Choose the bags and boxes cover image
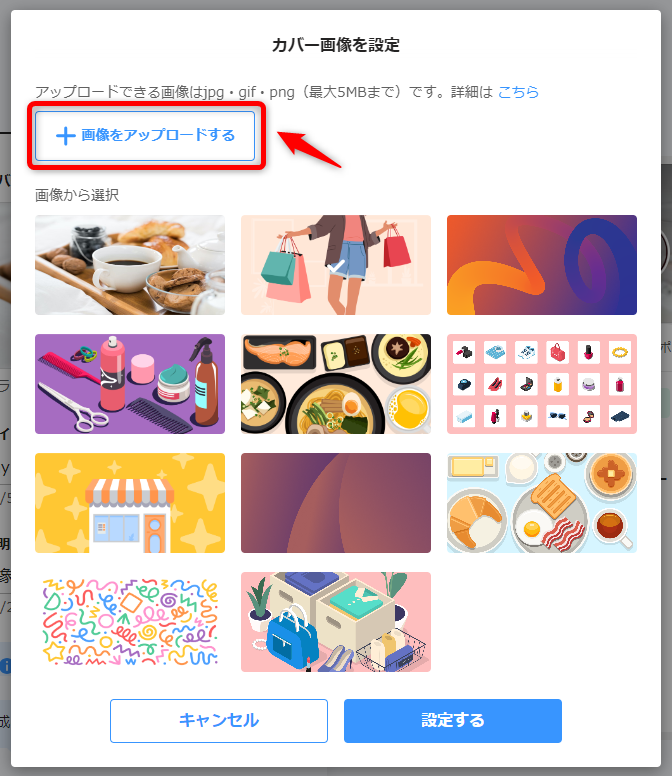Screen dimensions: 672x776 point(336,621)
